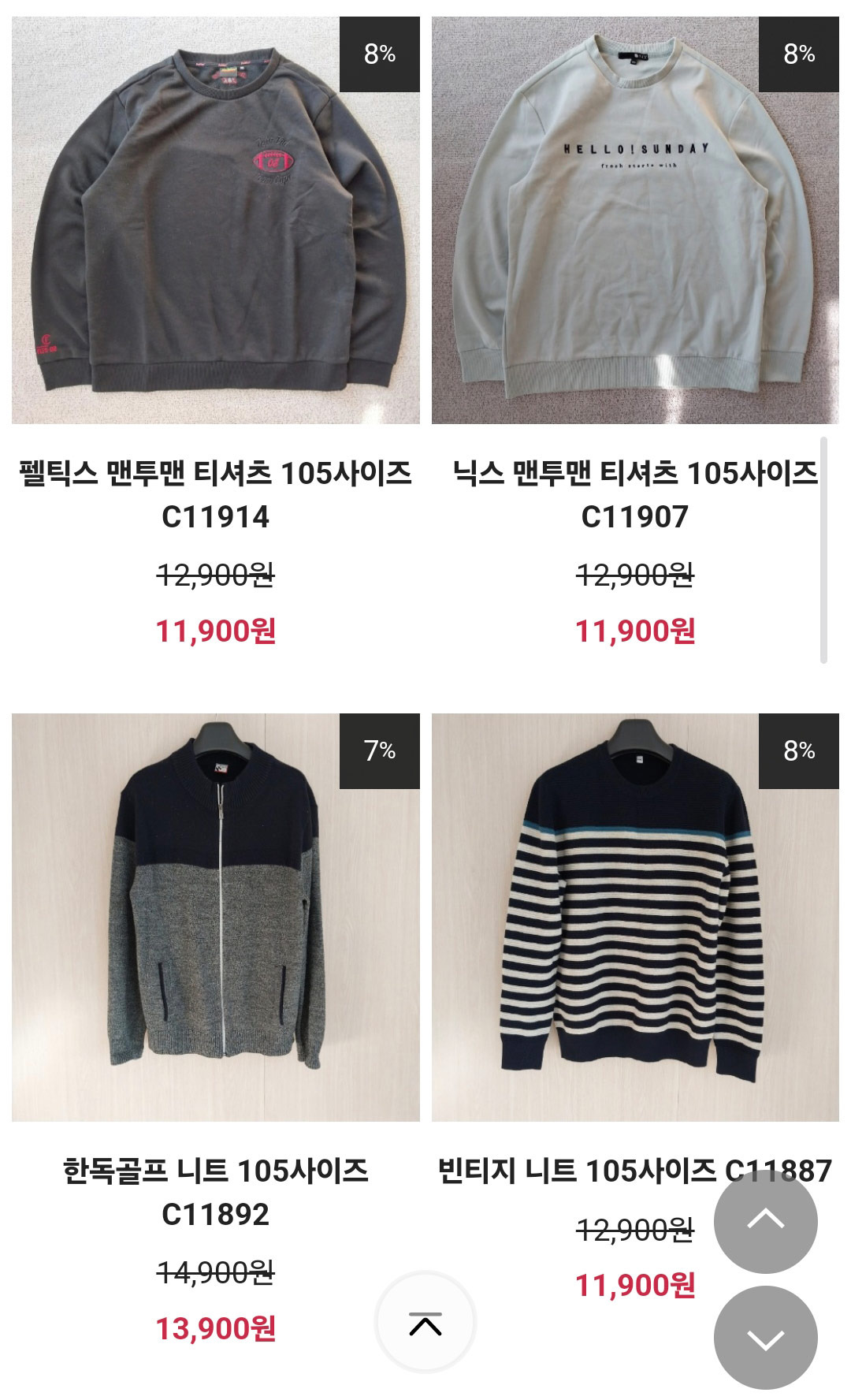Tap the gray up chevron button
This screenshot has height=1400, width=851.
point(766,1221)
